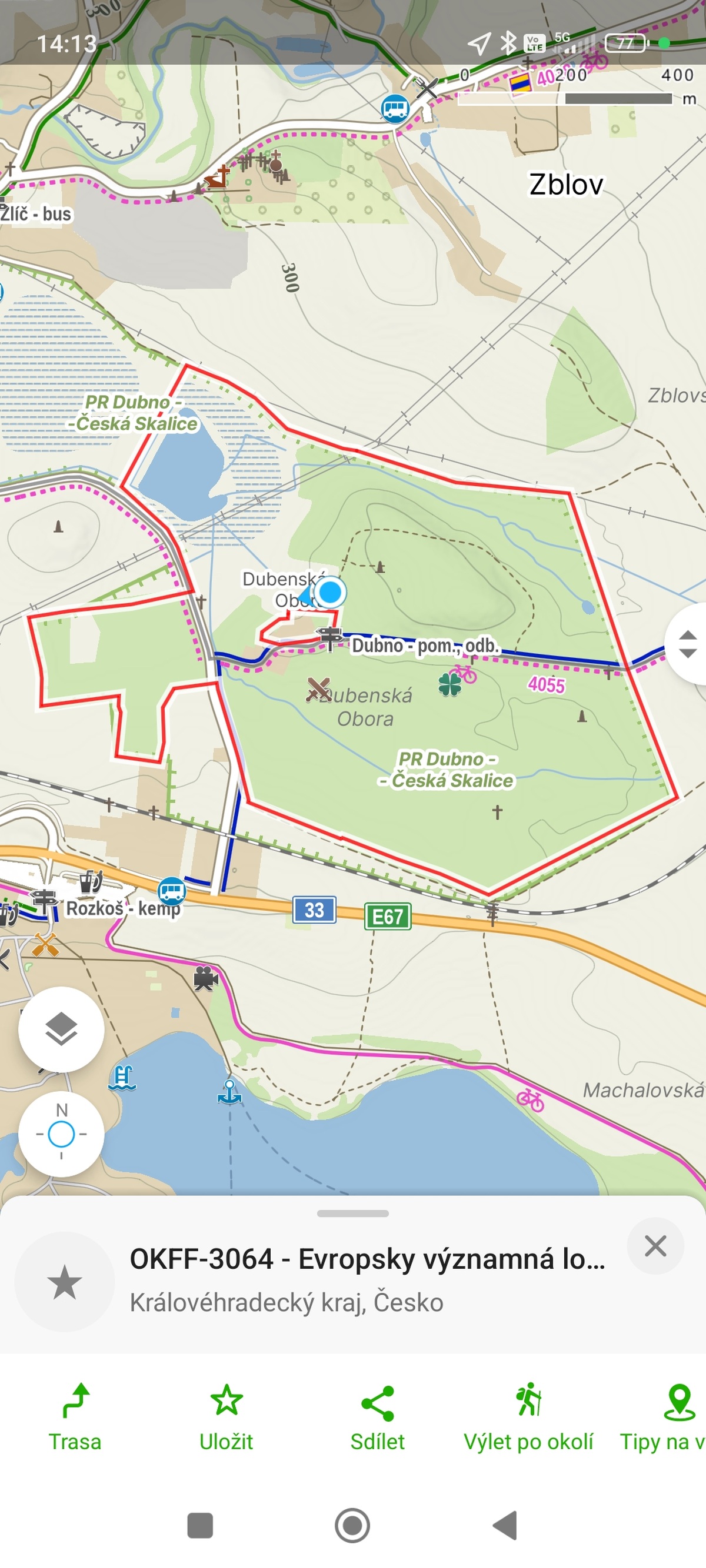Close the place detail panel
The height and width of the screenshot is (1568, 706).
coord(655,1246)
